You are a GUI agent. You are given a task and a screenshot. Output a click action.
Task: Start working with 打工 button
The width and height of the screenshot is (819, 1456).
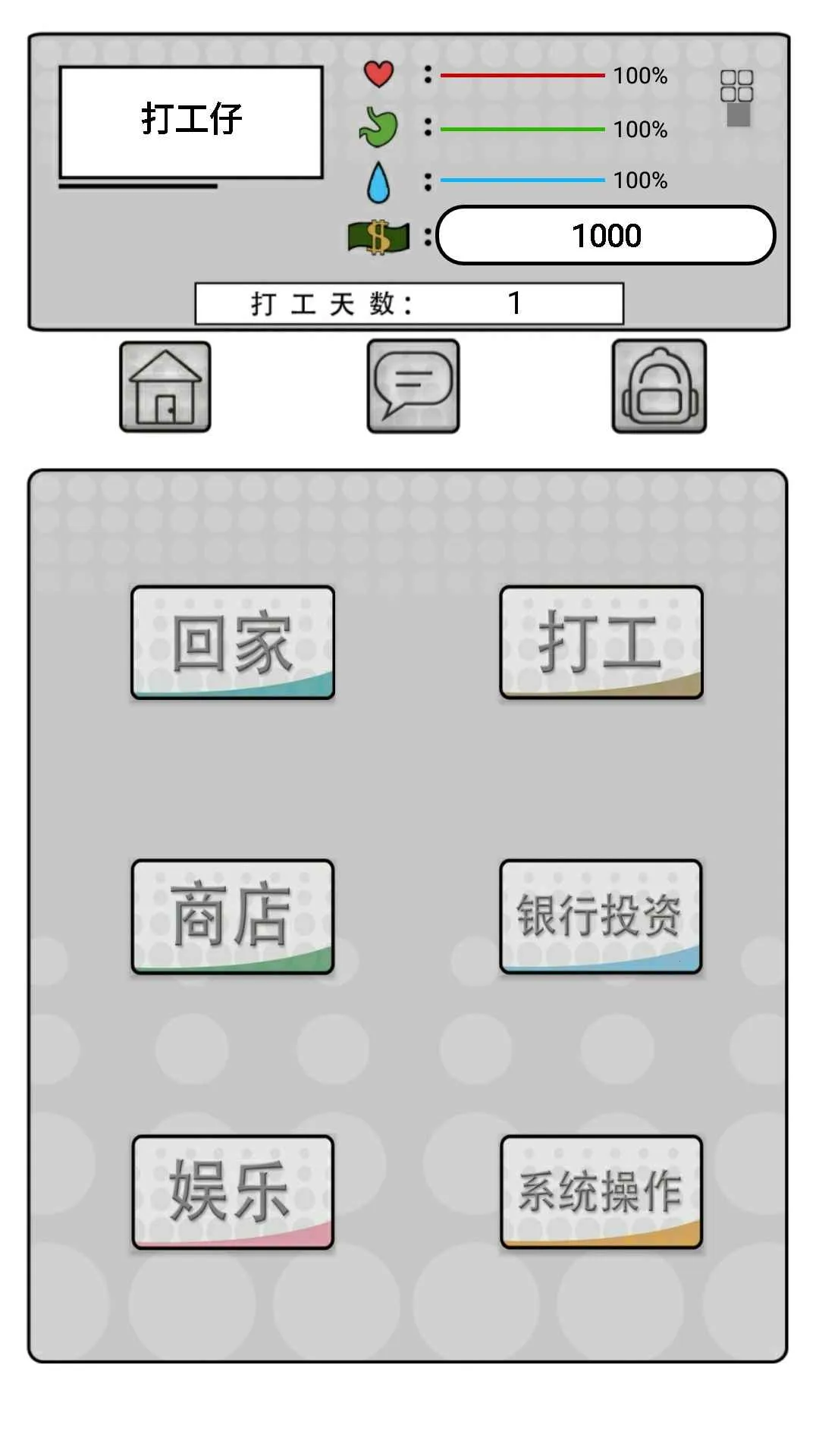pos(601,642)
